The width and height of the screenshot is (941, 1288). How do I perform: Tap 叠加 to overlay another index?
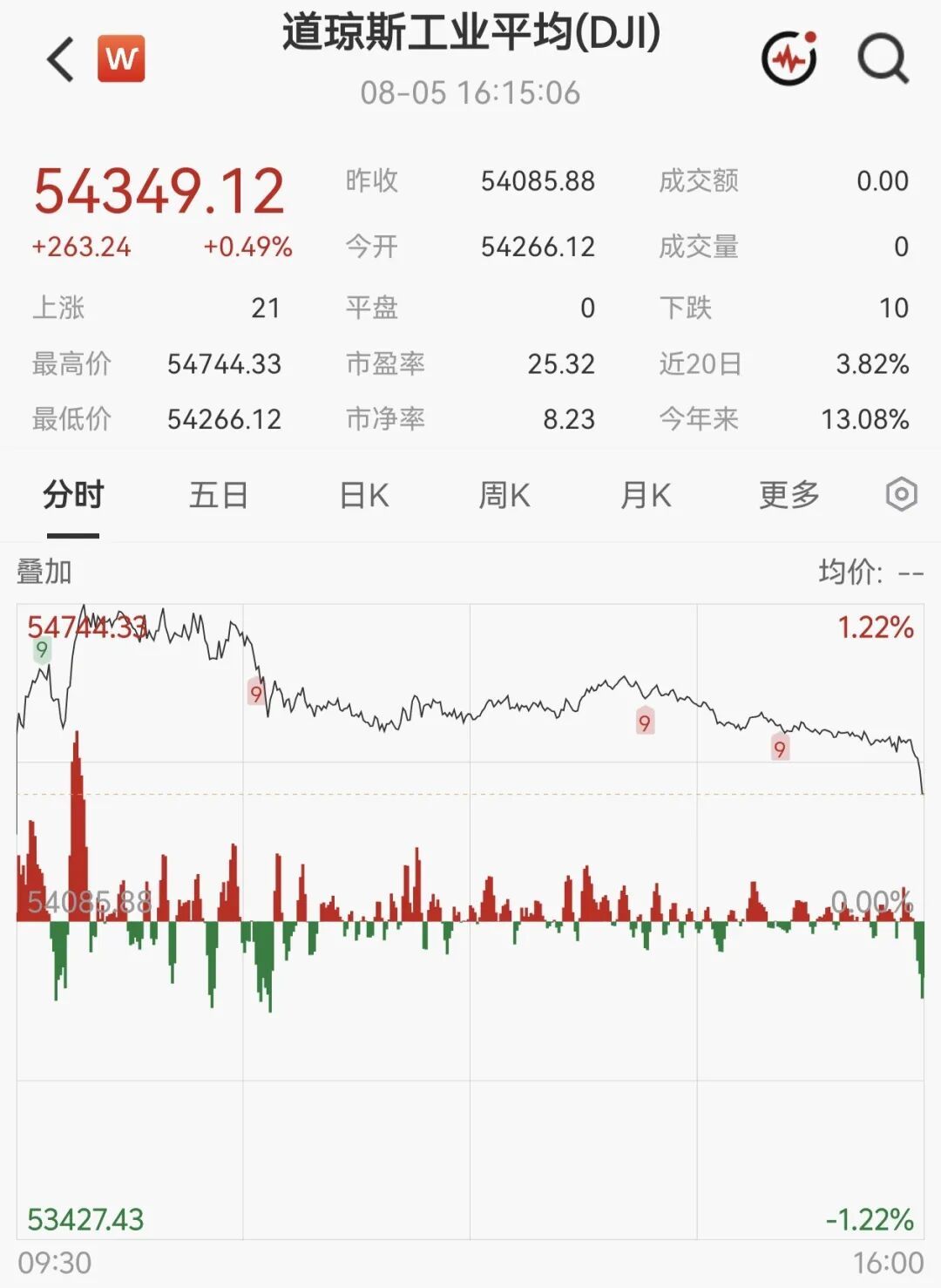pos(44,572)
